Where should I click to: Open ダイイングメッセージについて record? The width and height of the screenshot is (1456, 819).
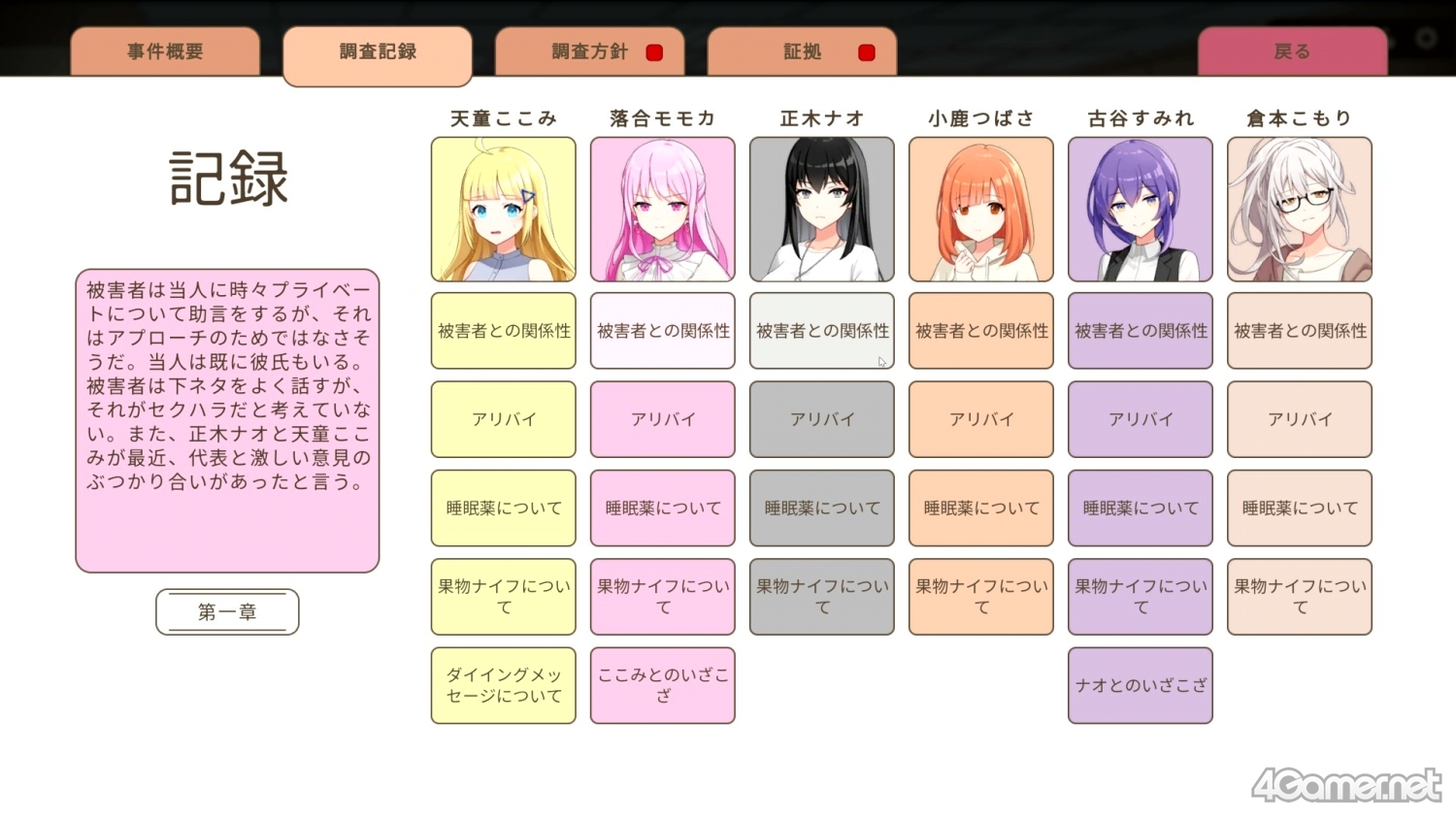click(504, 685)
